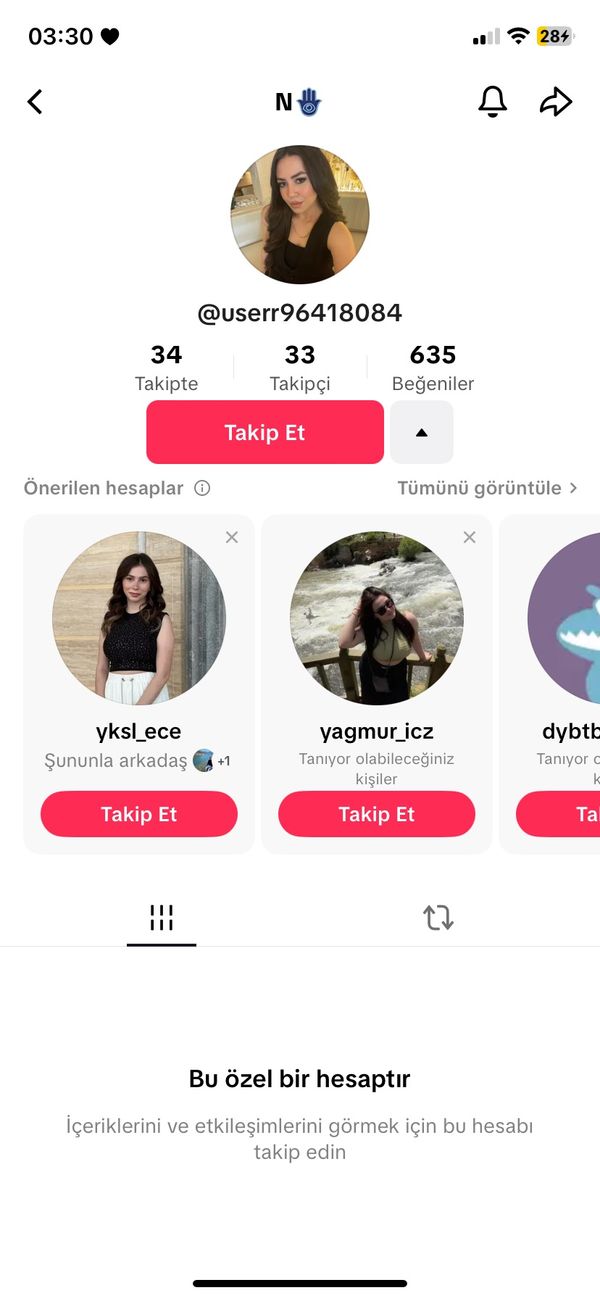600x1299 pixels.
Task: Go back using the top-left arrow
Action: tap(35, 101)
